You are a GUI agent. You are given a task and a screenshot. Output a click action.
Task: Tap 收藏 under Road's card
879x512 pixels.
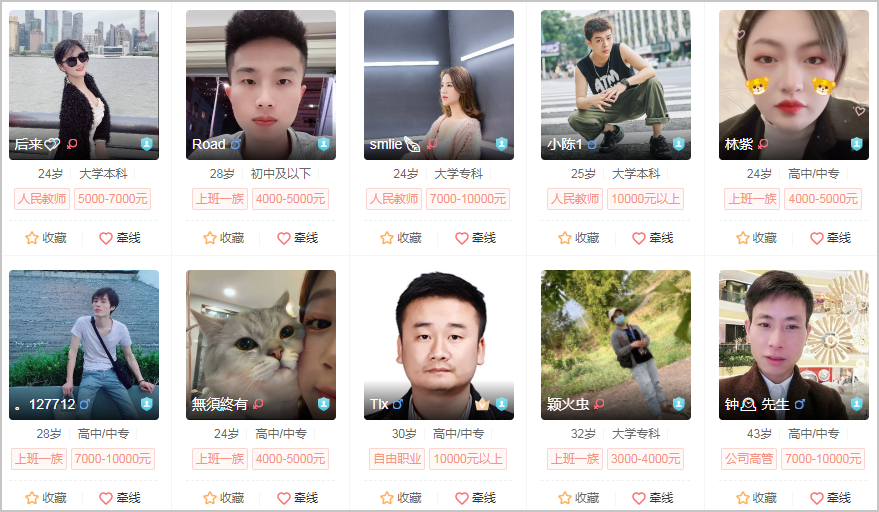pos(223,238)
